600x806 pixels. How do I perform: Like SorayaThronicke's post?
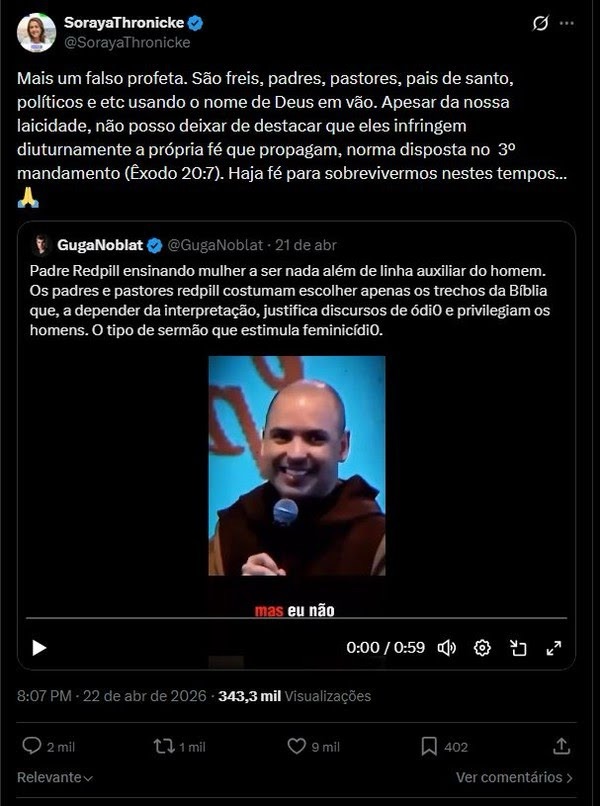click(x=297, y=746)
